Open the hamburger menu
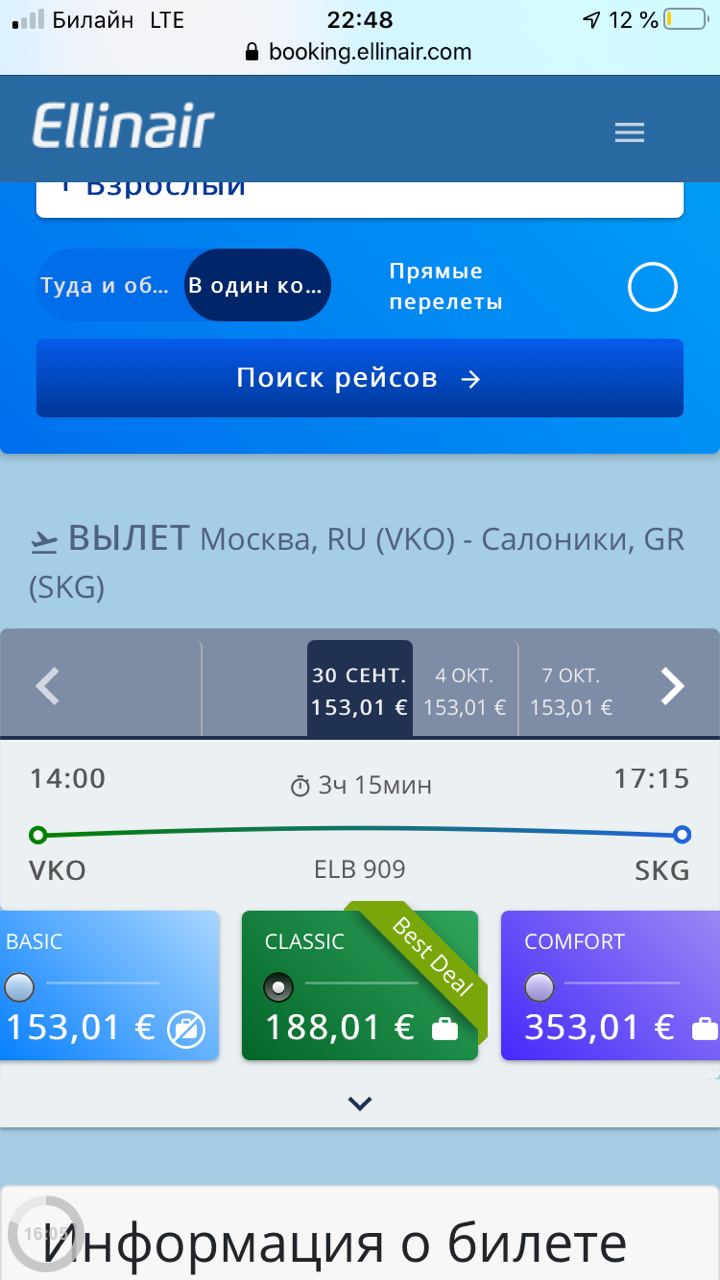The image size is (720, 1280). point(629,132)
